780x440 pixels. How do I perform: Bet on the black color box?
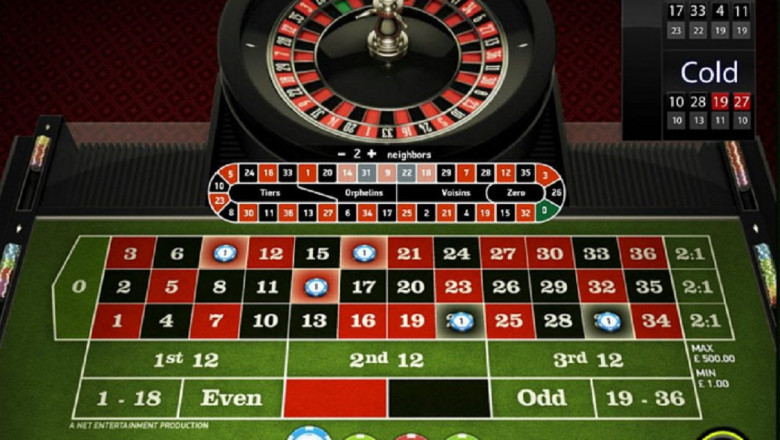[438, 398]
